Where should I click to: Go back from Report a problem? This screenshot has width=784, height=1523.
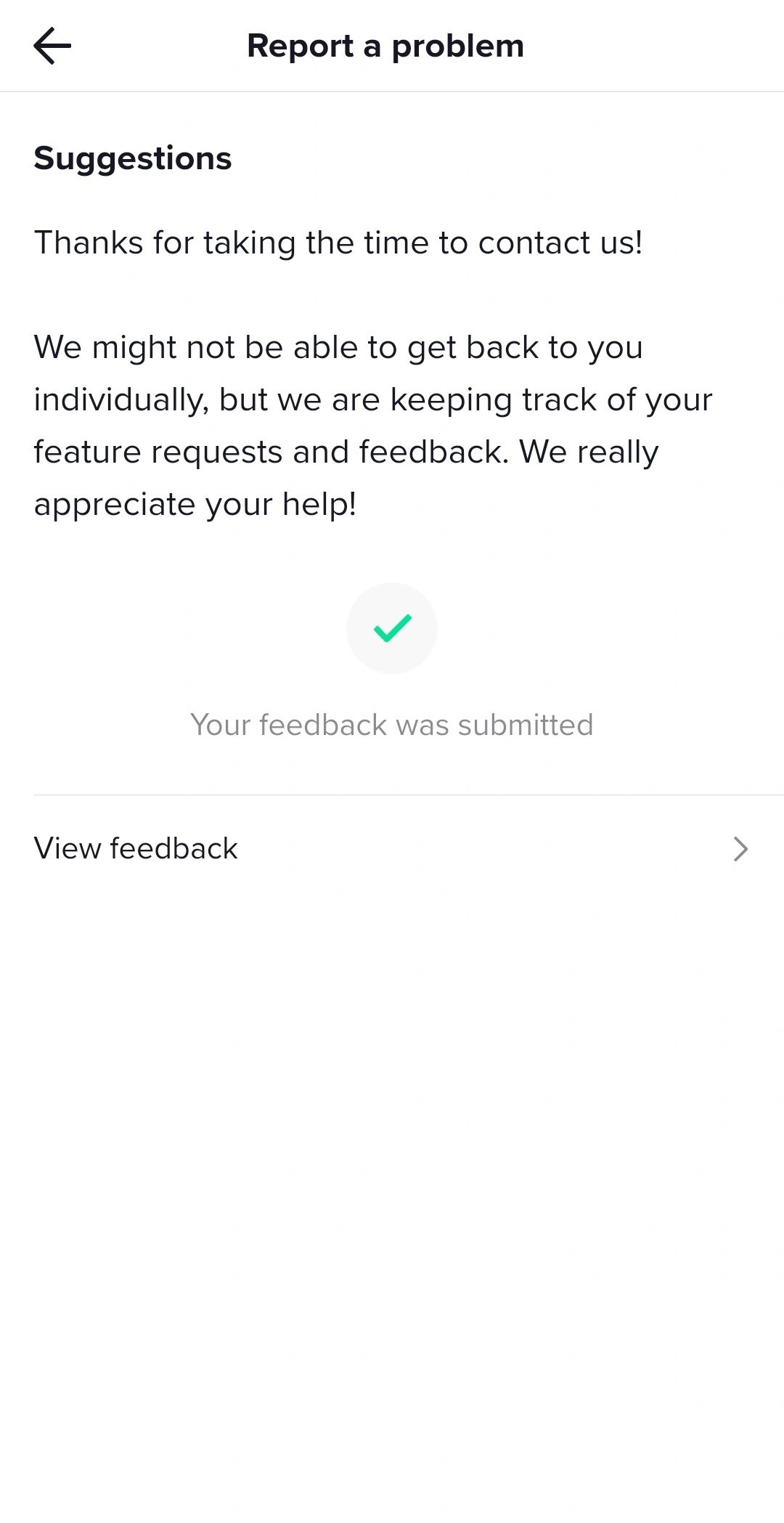pos(52,46)
